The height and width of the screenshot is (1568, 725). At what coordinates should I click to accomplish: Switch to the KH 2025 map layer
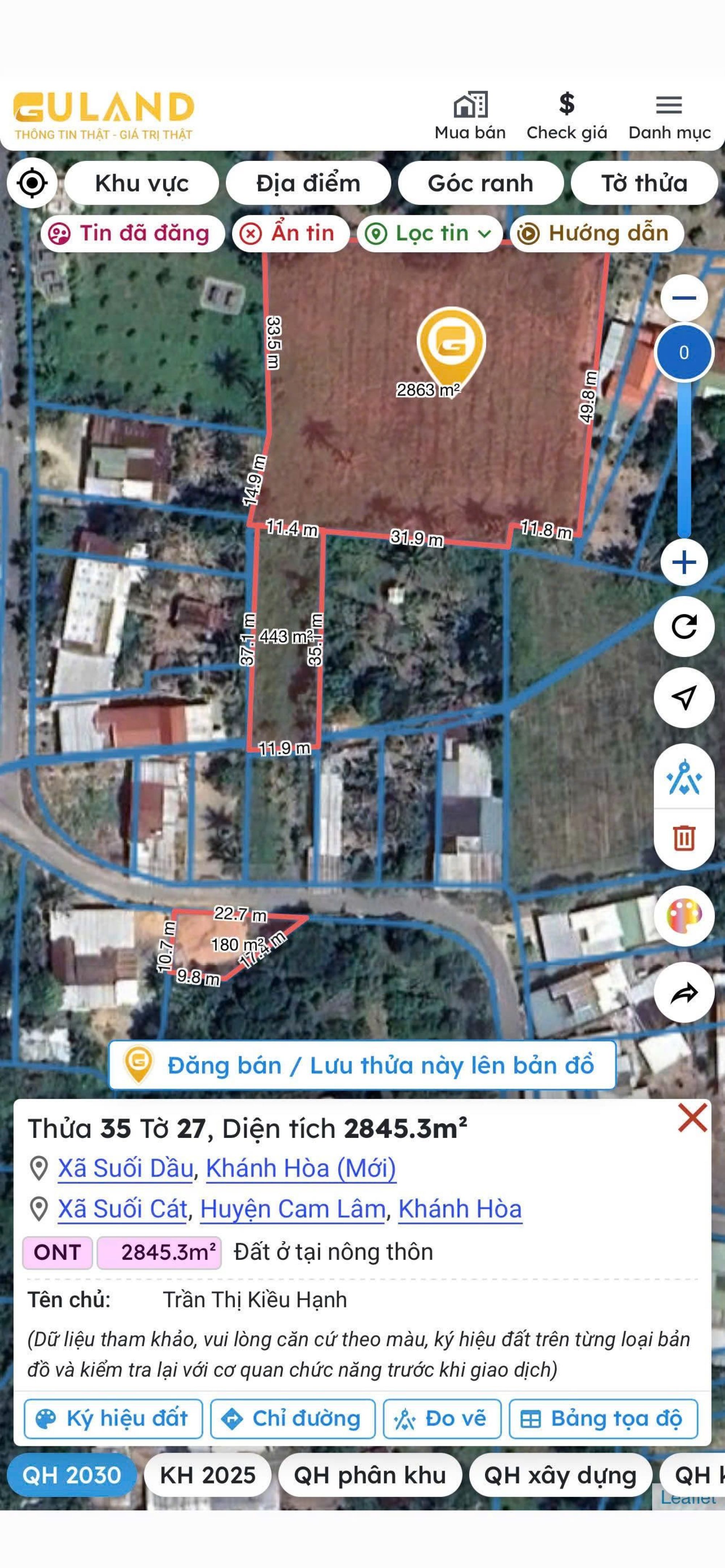pyautogui.click(x=208, y=1476)
